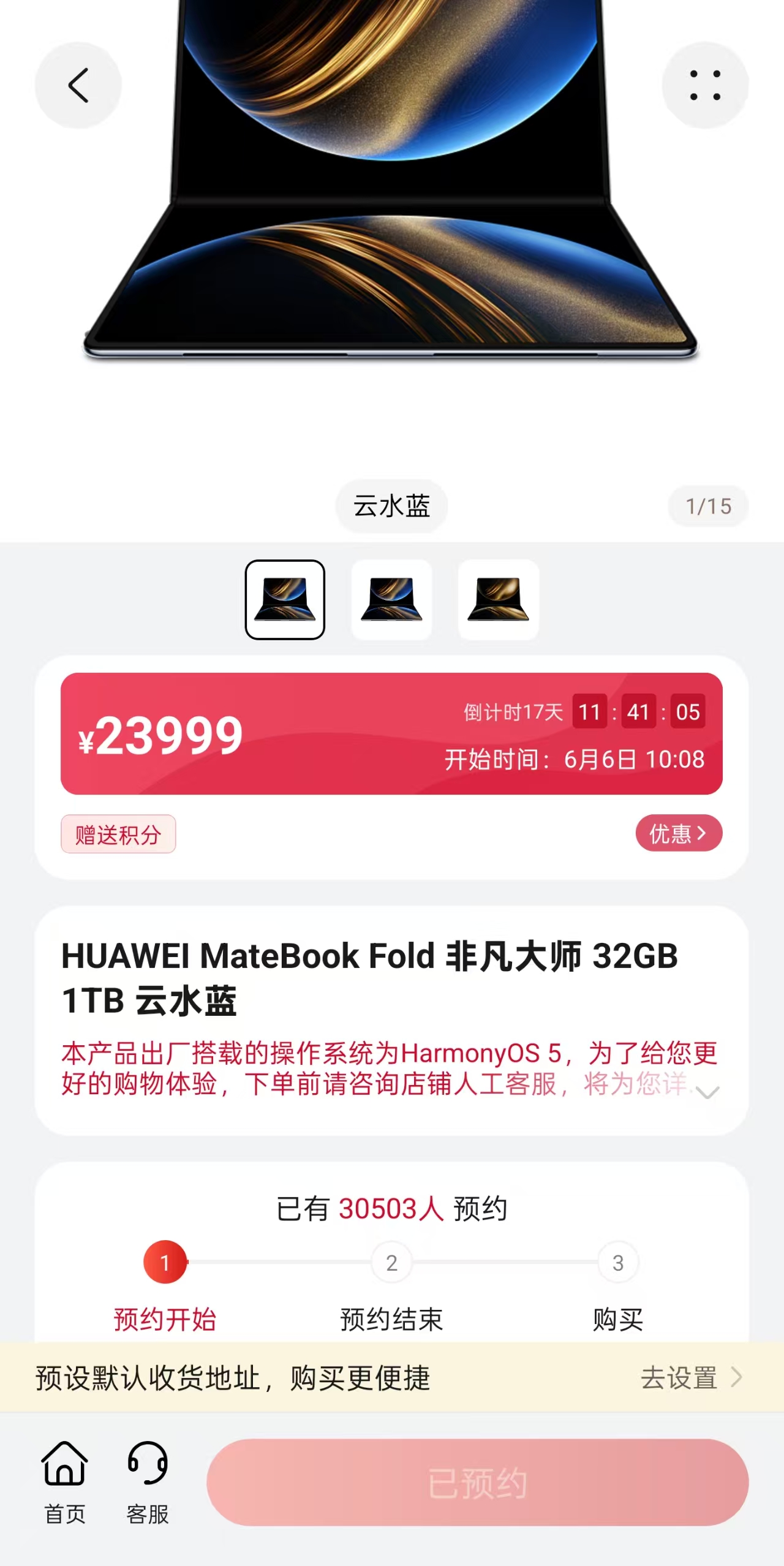Open 去设置 to set default address

pyautogui.click(x=691, y=1378)
